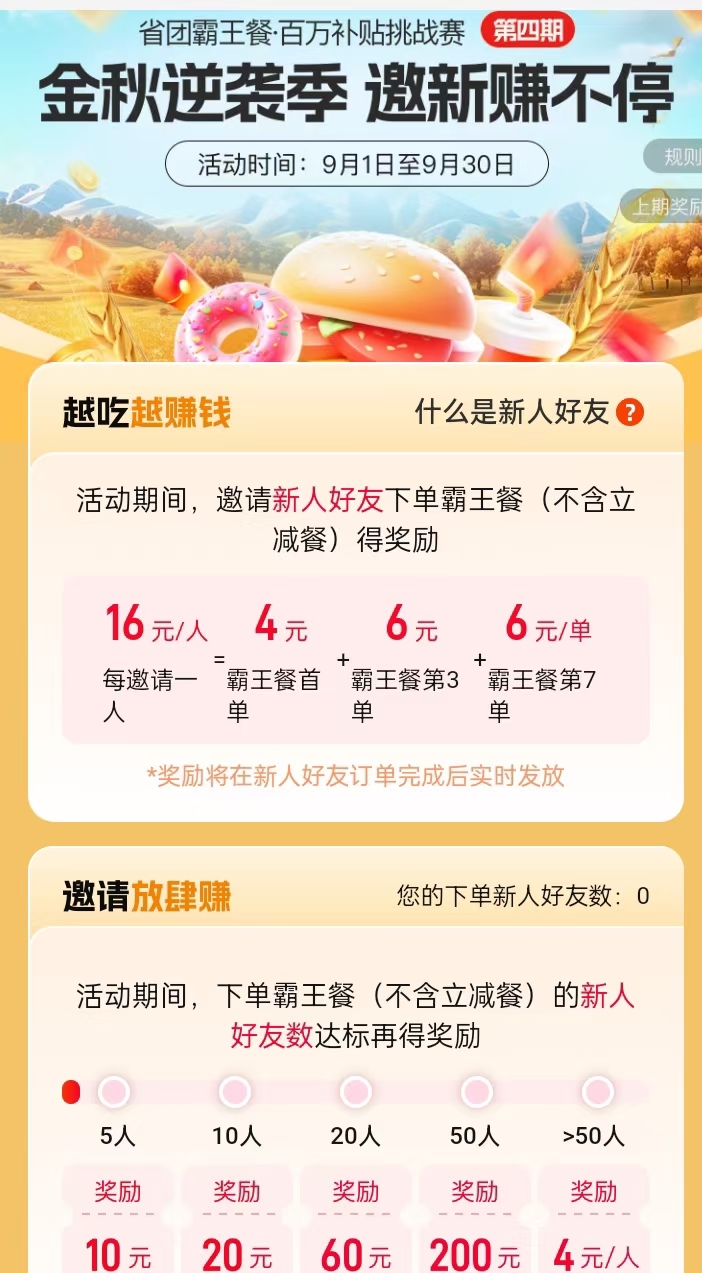Tap 什么是新人好友 help question mark
Screen dimensions: 702x1273
tap(629, 412)
